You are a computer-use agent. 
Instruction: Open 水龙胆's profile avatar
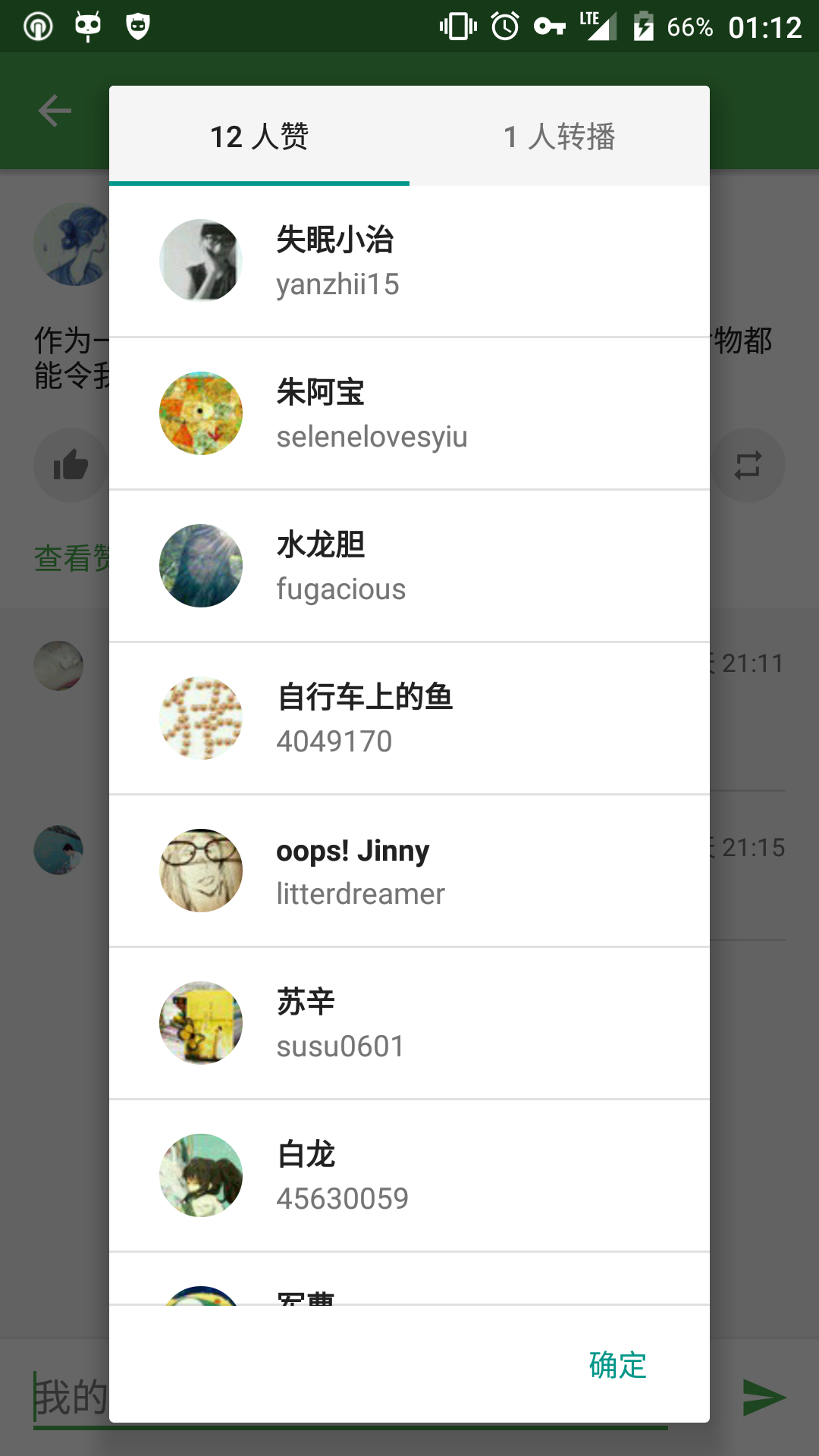coord(200,565)
